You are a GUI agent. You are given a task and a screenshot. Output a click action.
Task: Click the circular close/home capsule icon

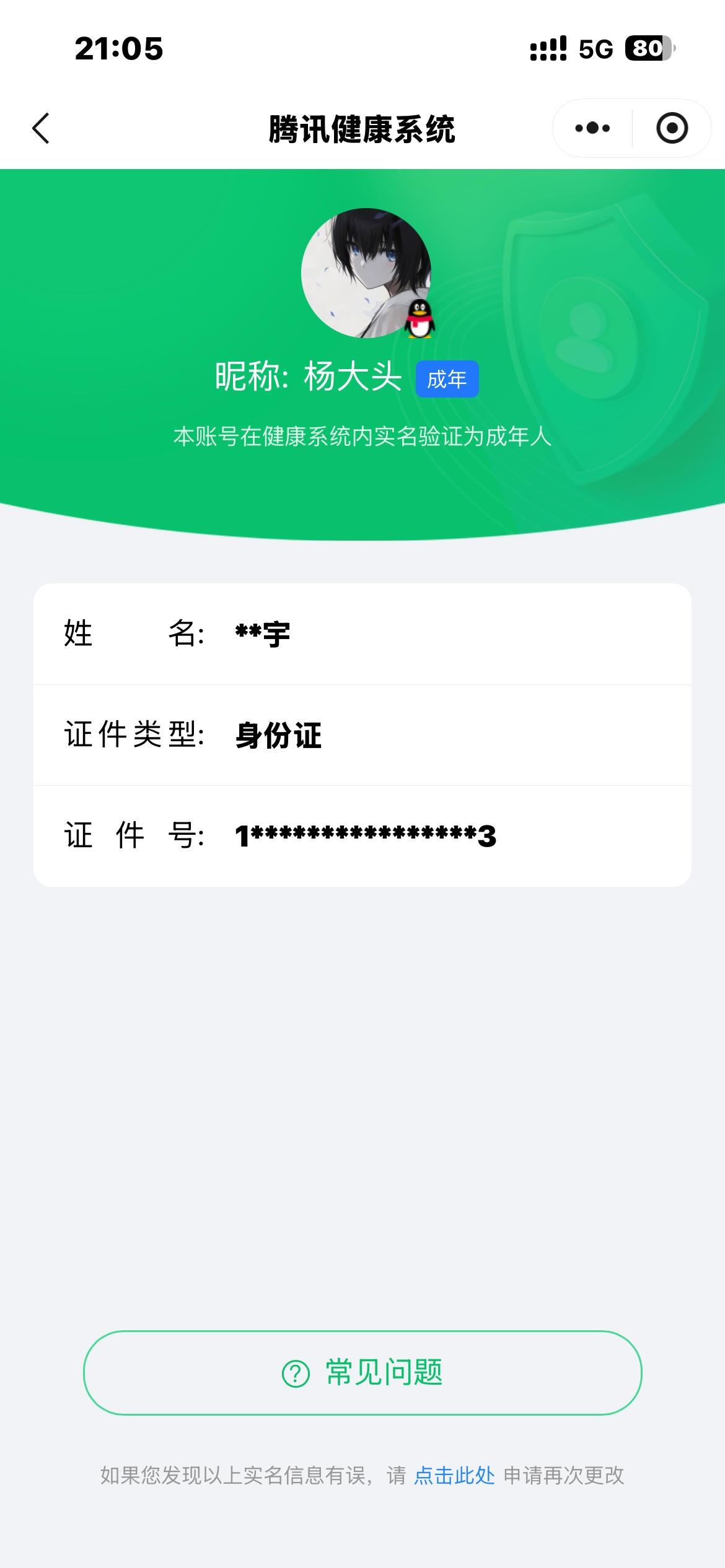672,127
